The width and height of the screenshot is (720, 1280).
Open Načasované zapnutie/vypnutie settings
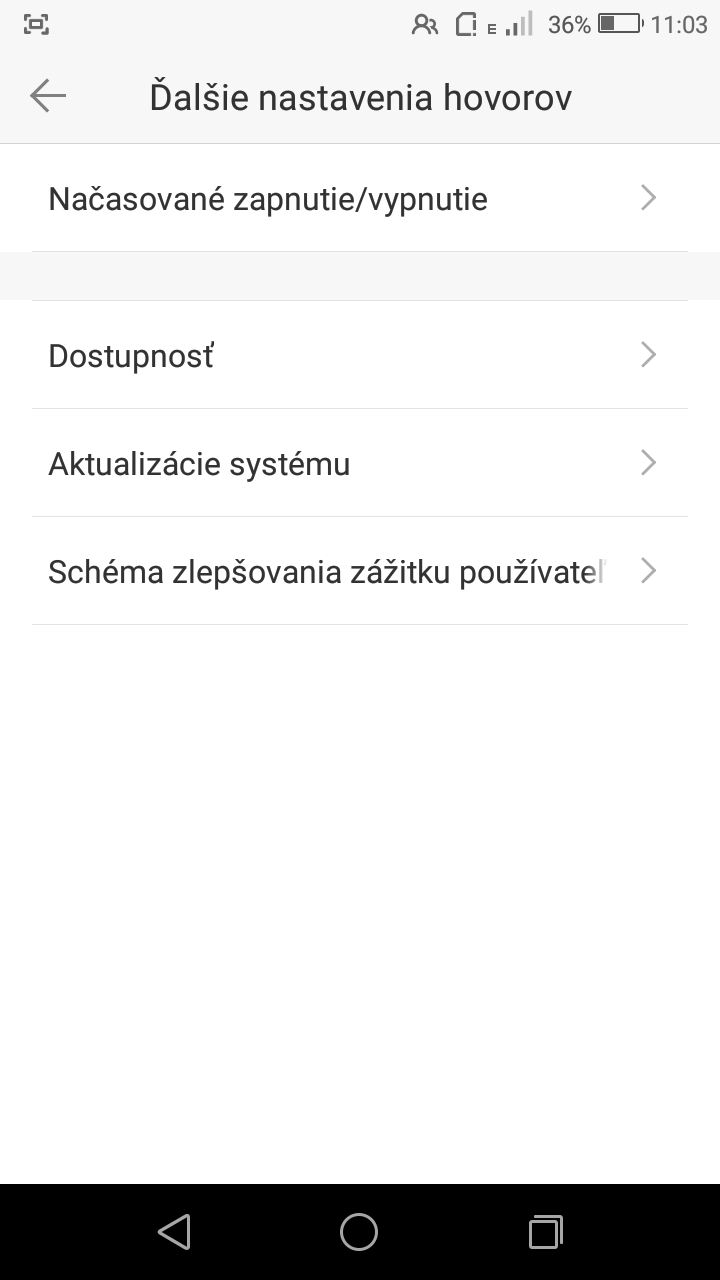[360, 198]
